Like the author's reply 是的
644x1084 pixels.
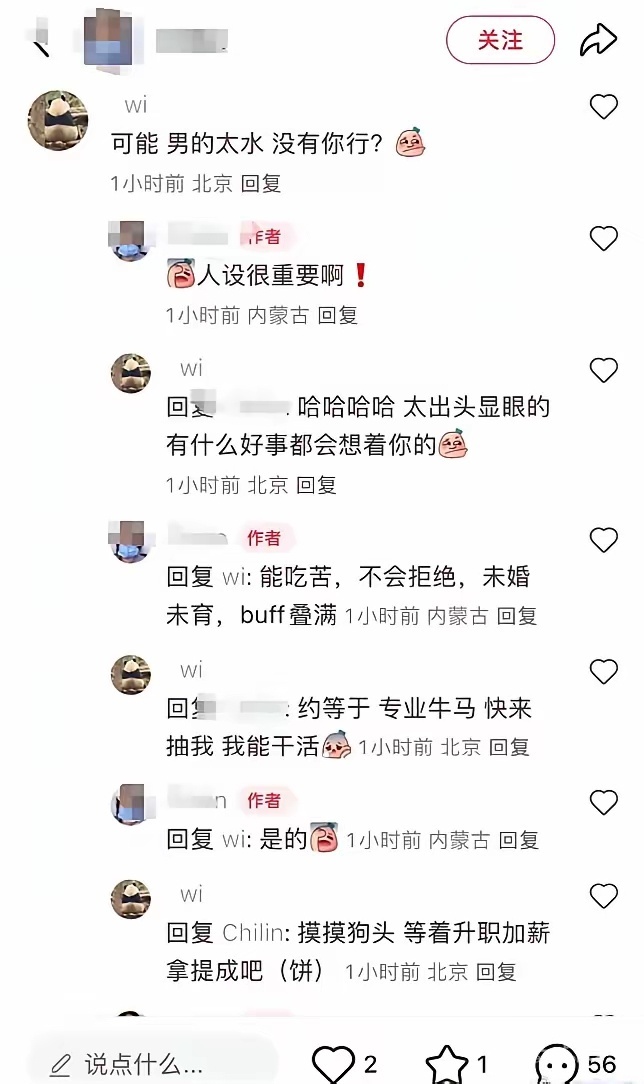(x=603, y=802)
